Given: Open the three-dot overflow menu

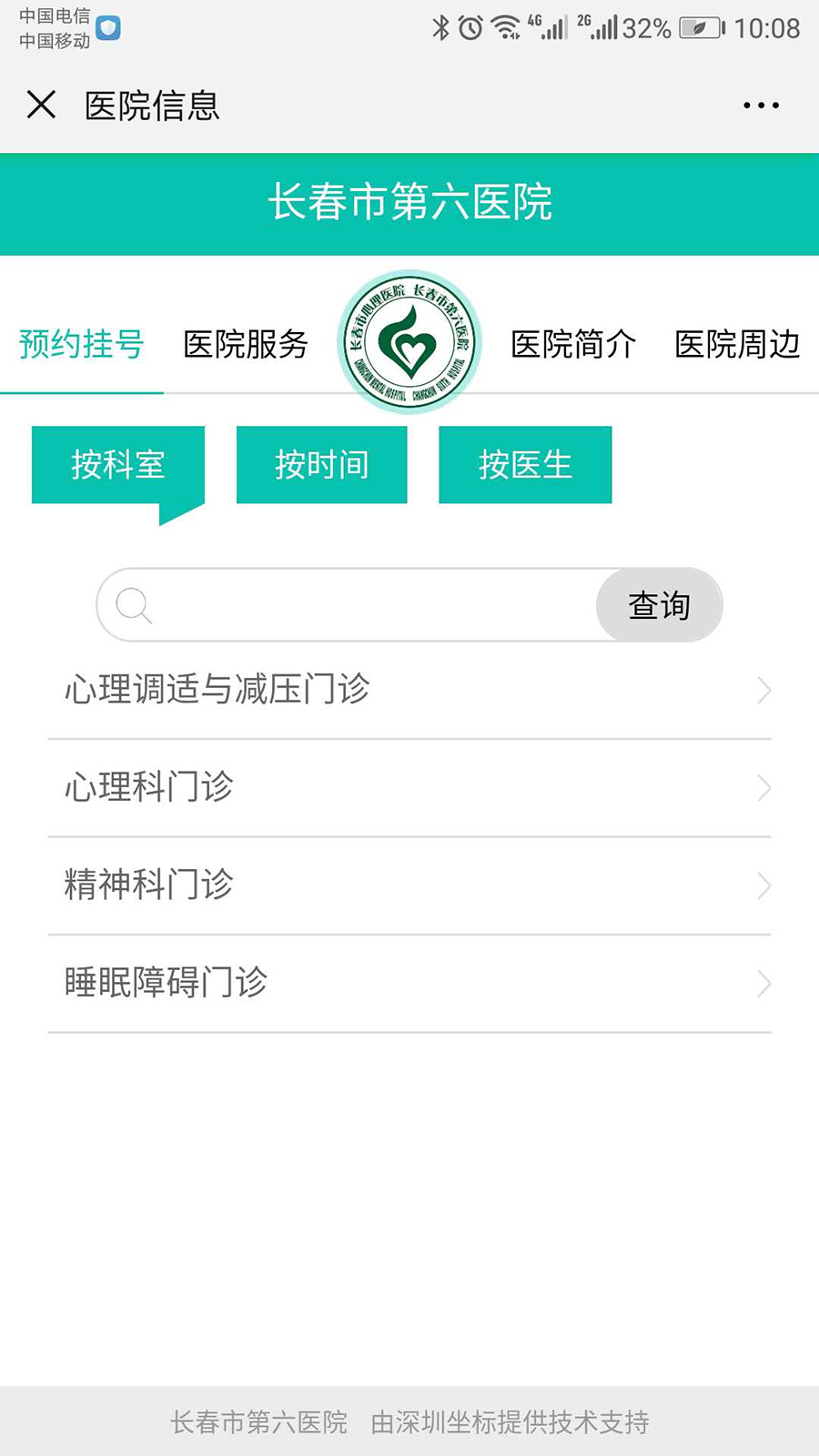Looking at the screenshot, I should pos(761,106).
